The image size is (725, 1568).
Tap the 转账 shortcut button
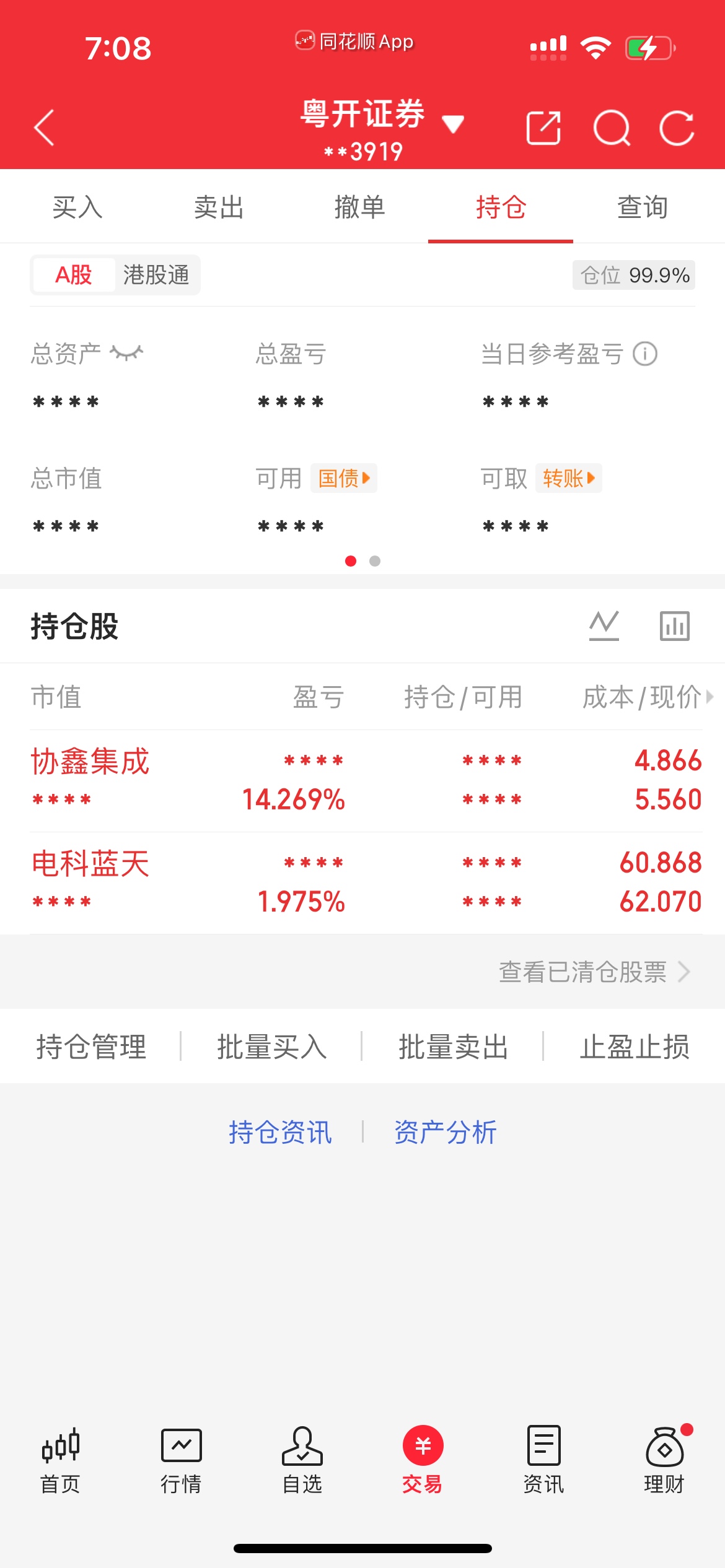(568, 478)
